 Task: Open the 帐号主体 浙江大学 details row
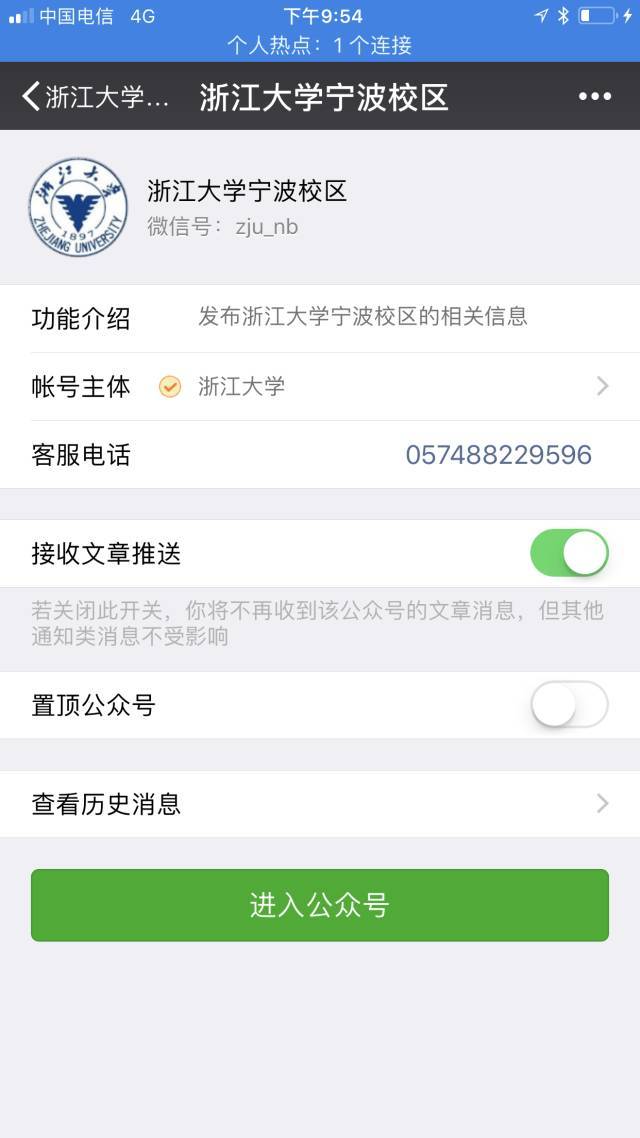(320, 387)
